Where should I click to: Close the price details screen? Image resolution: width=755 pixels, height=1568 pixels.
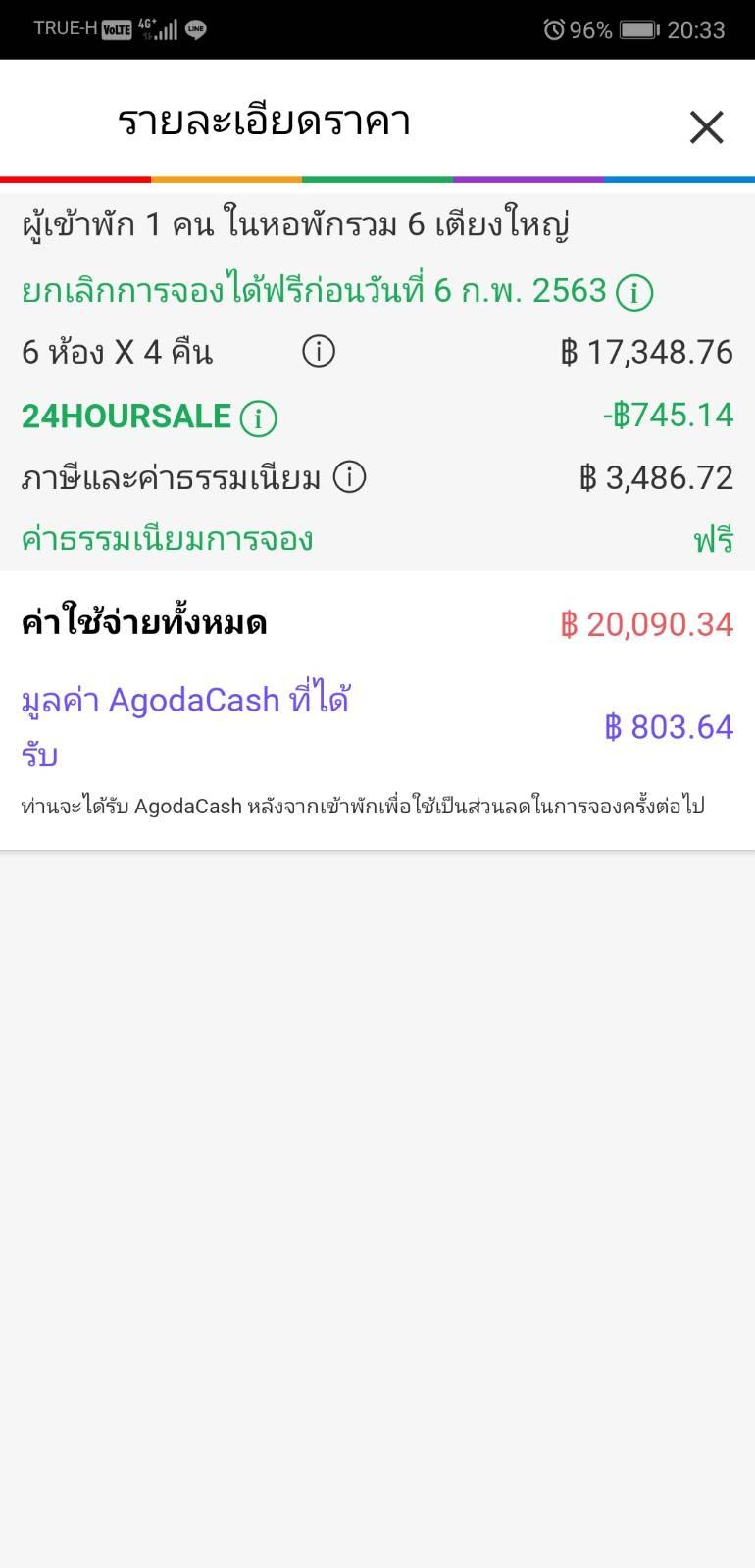point(706,127)
